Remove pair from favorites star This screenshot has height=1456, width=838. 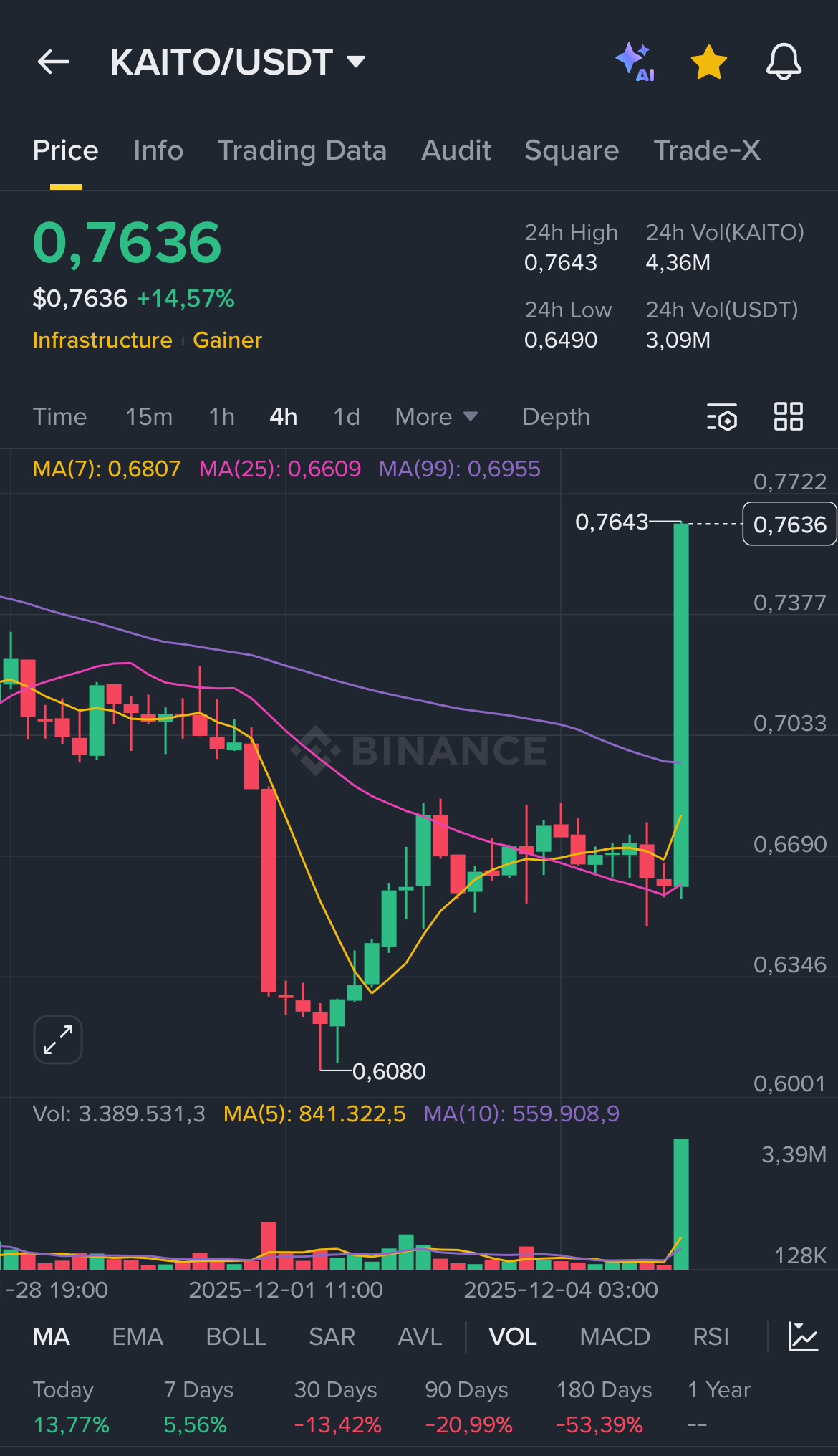(708, 62)
